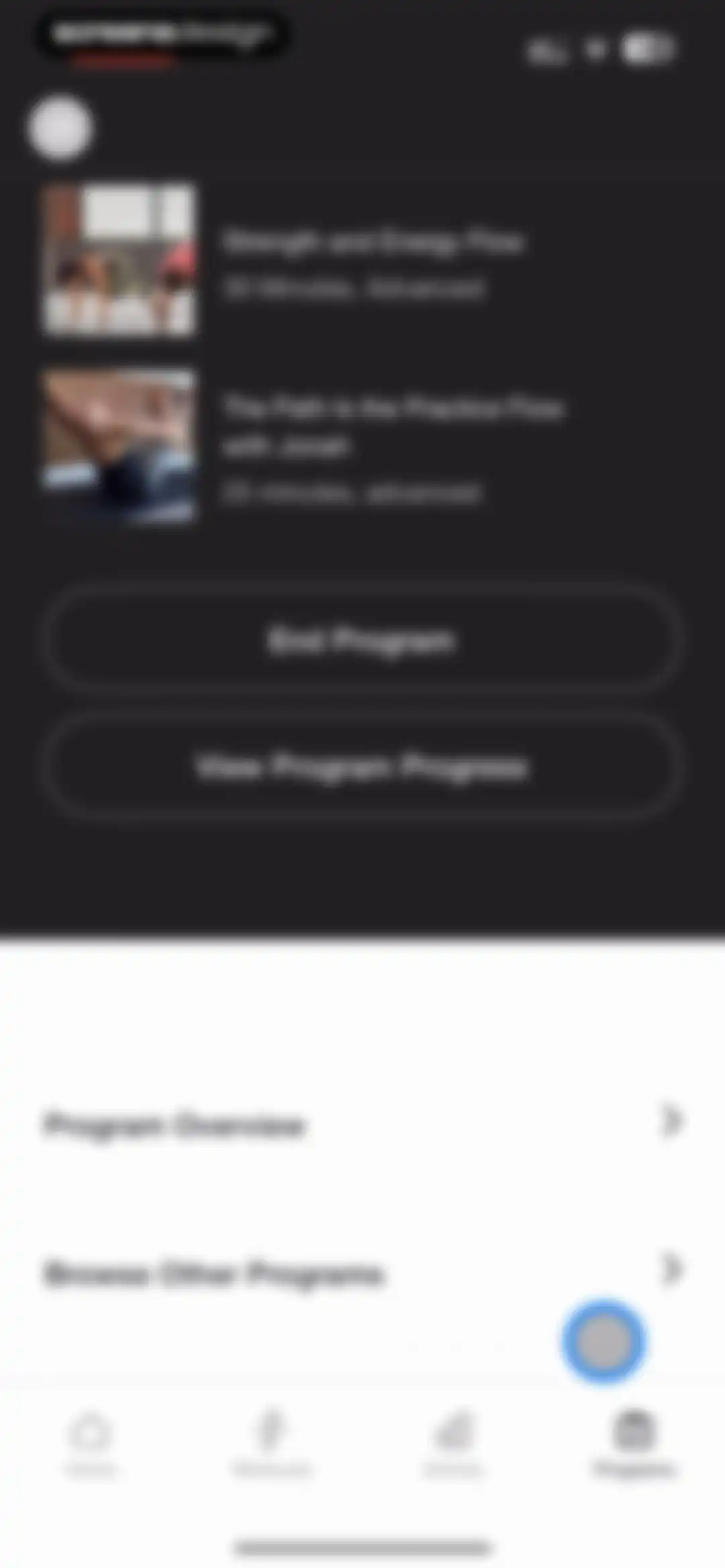
Task: Select the Programs tab
Action: [634, 1444]
